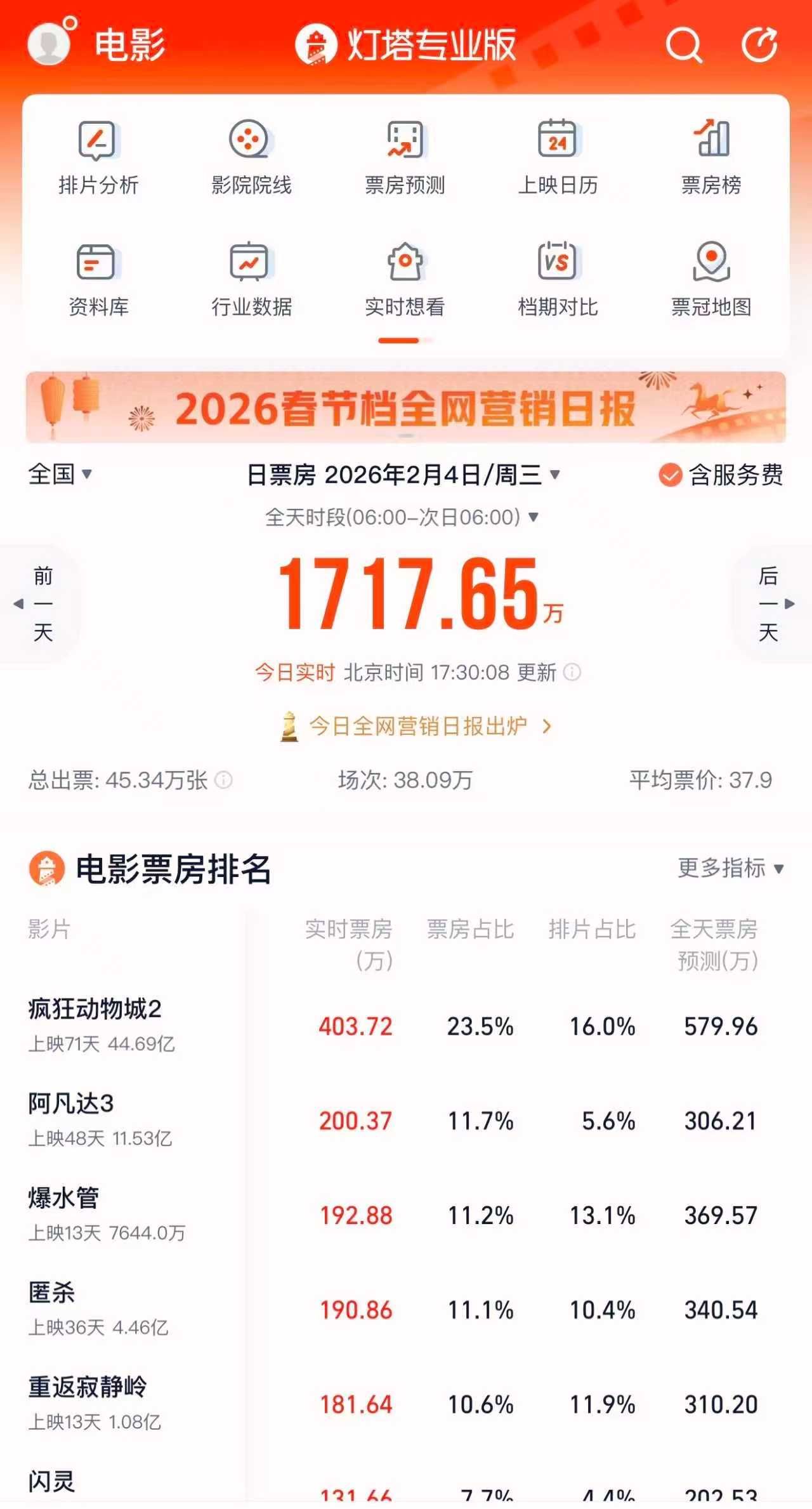The image size is (812, 1509).
Task: Open the search icon in the header
Action: click(683, 44)
